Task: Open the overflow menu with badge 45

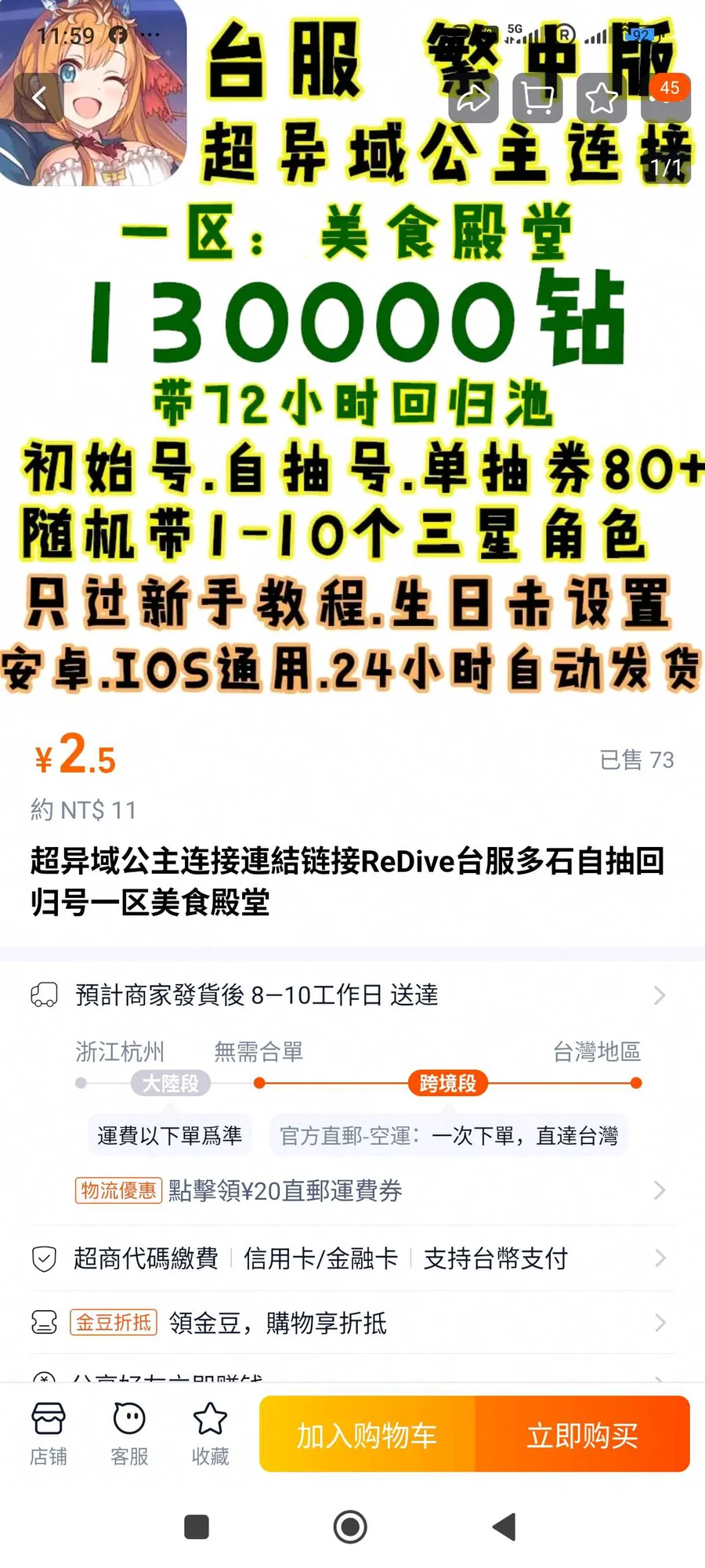Action: point(665,98)
